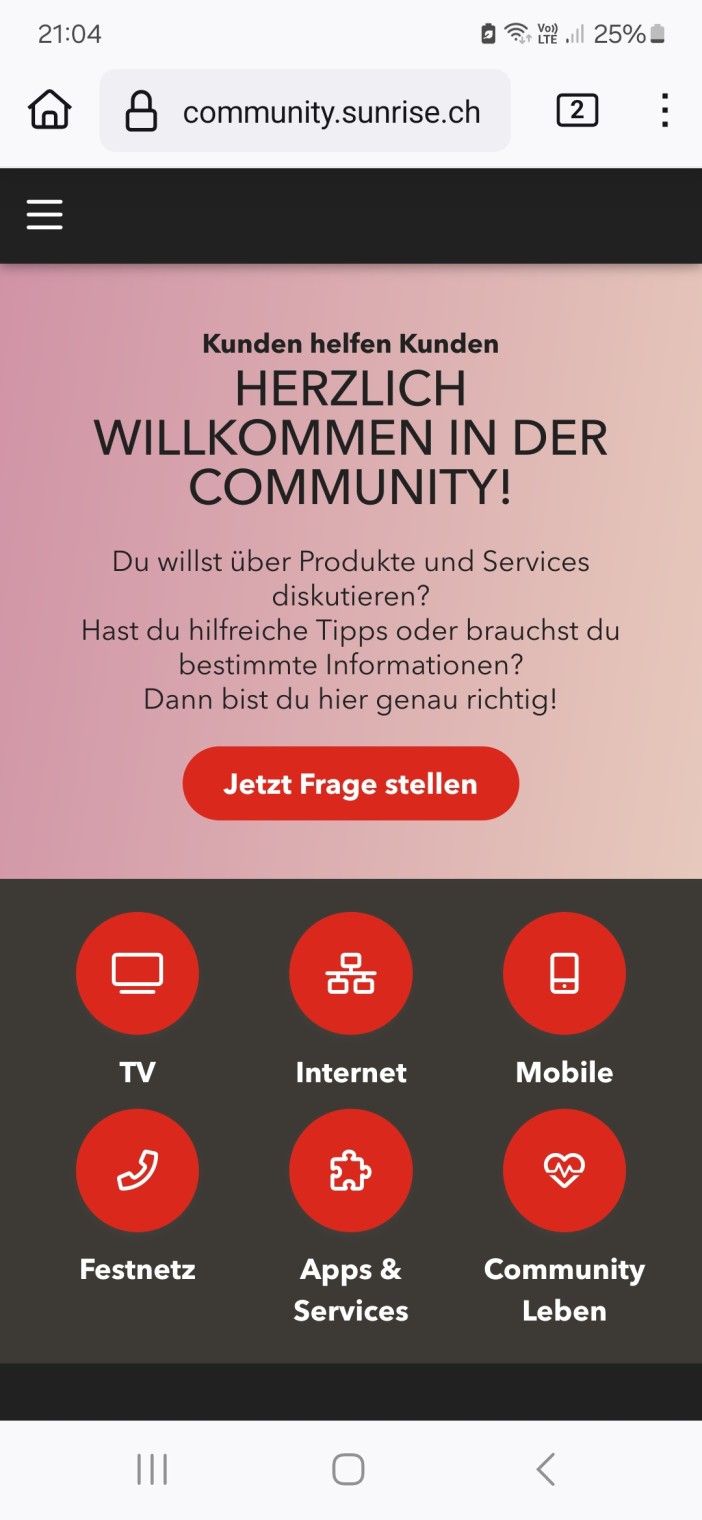
Task: Tap the browser home icon
Action: pyautogui.click(x=50, y=110)
